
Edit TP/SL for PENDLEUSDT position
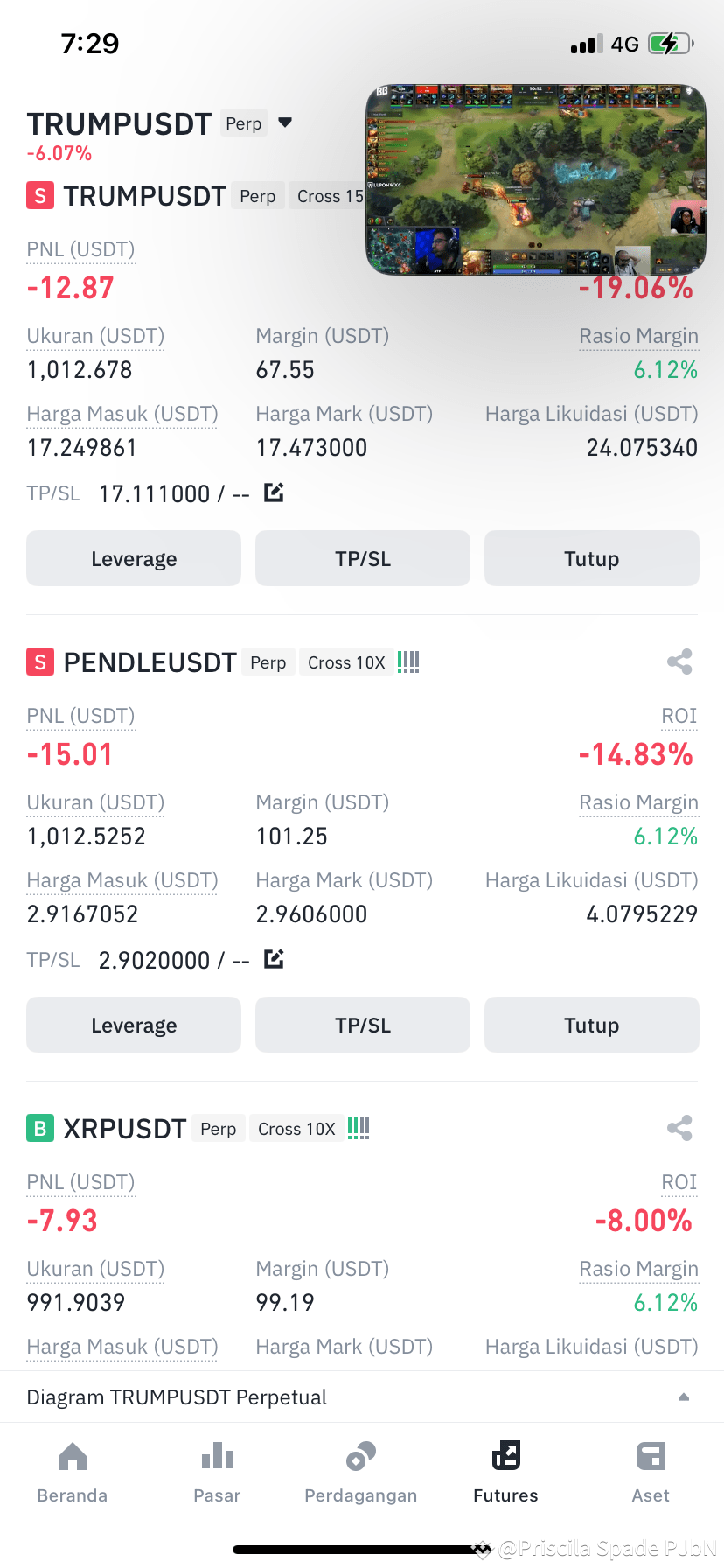tap(274, 959)
